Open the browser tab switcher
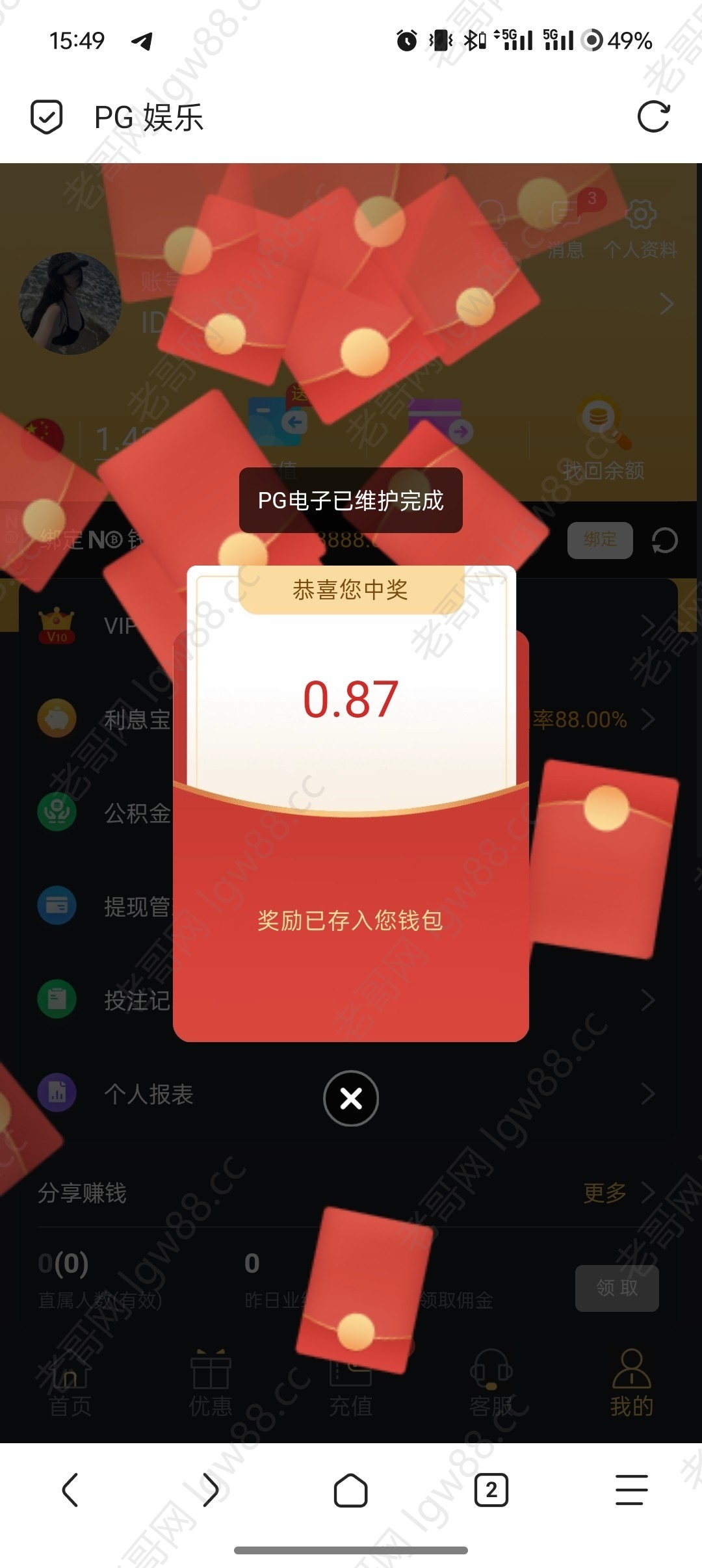 point(491,1489)
